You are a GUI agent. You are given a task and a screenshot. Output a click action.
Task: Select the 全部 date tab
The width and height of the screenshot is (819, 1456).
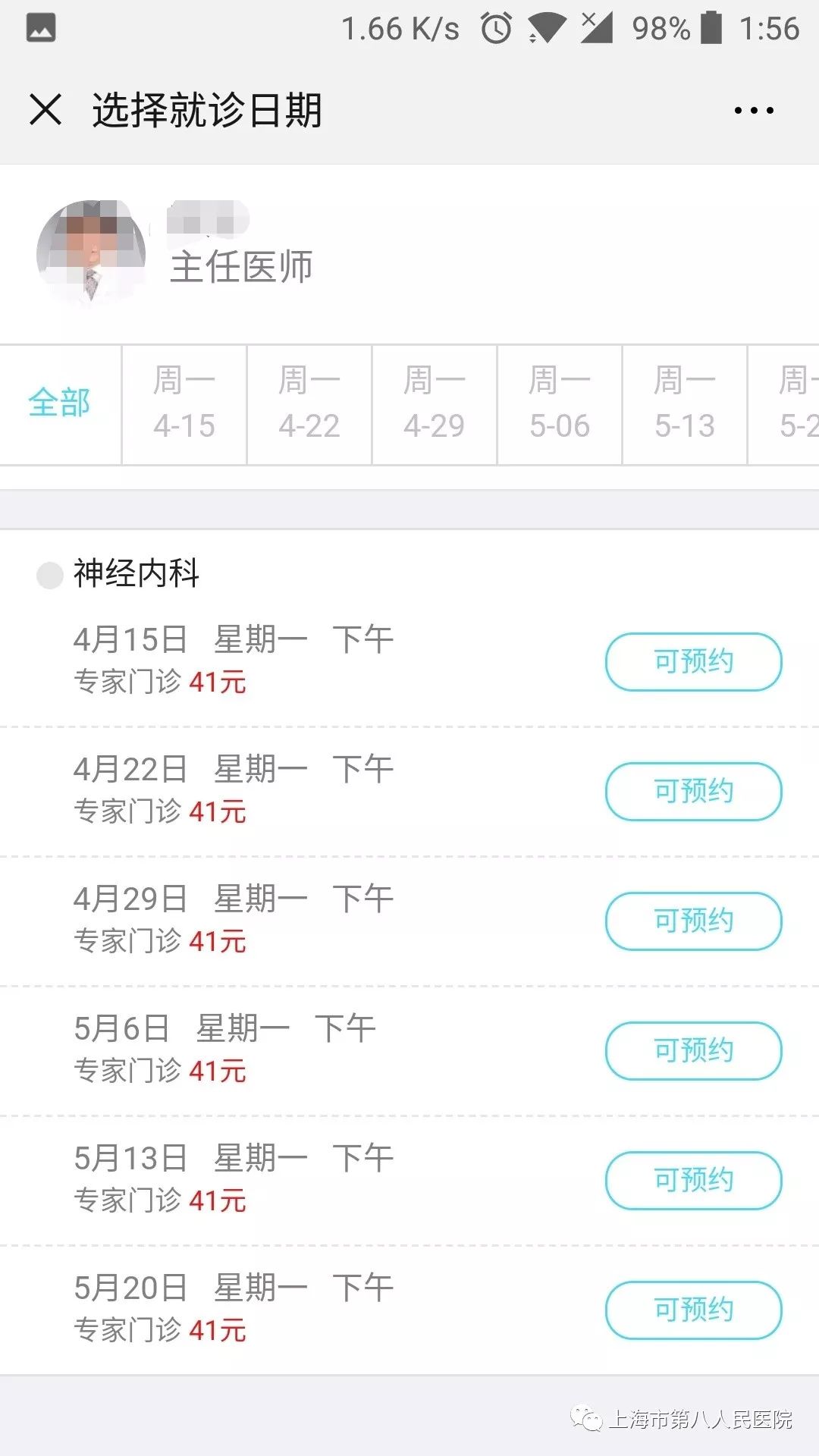[x=59, y=403]
